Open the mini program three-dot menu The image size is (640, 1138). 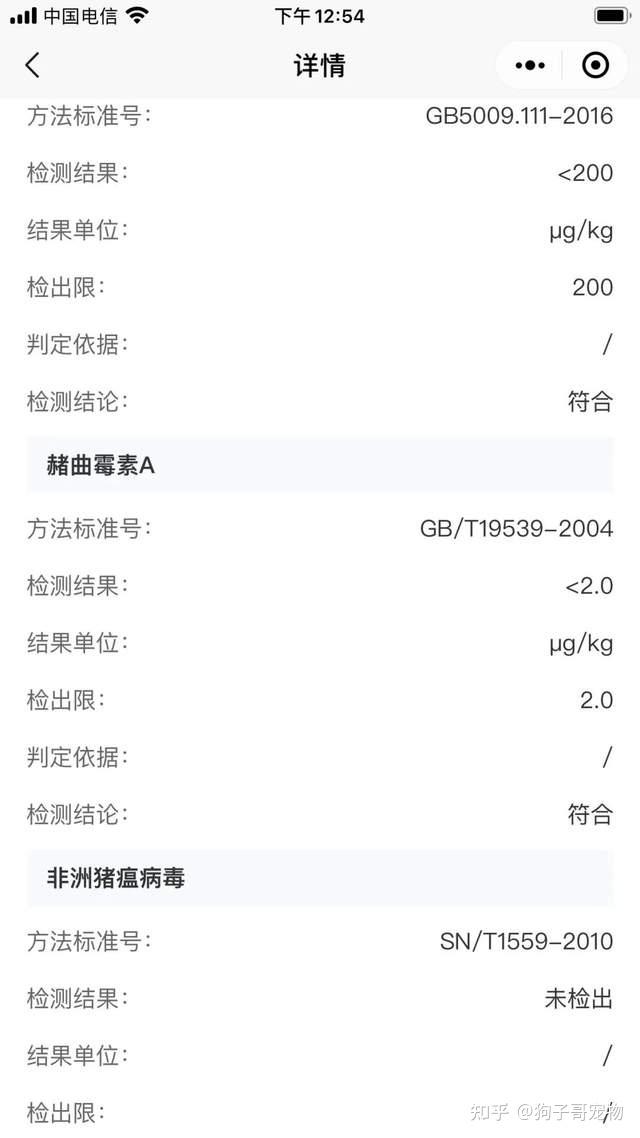coord(530,65)
